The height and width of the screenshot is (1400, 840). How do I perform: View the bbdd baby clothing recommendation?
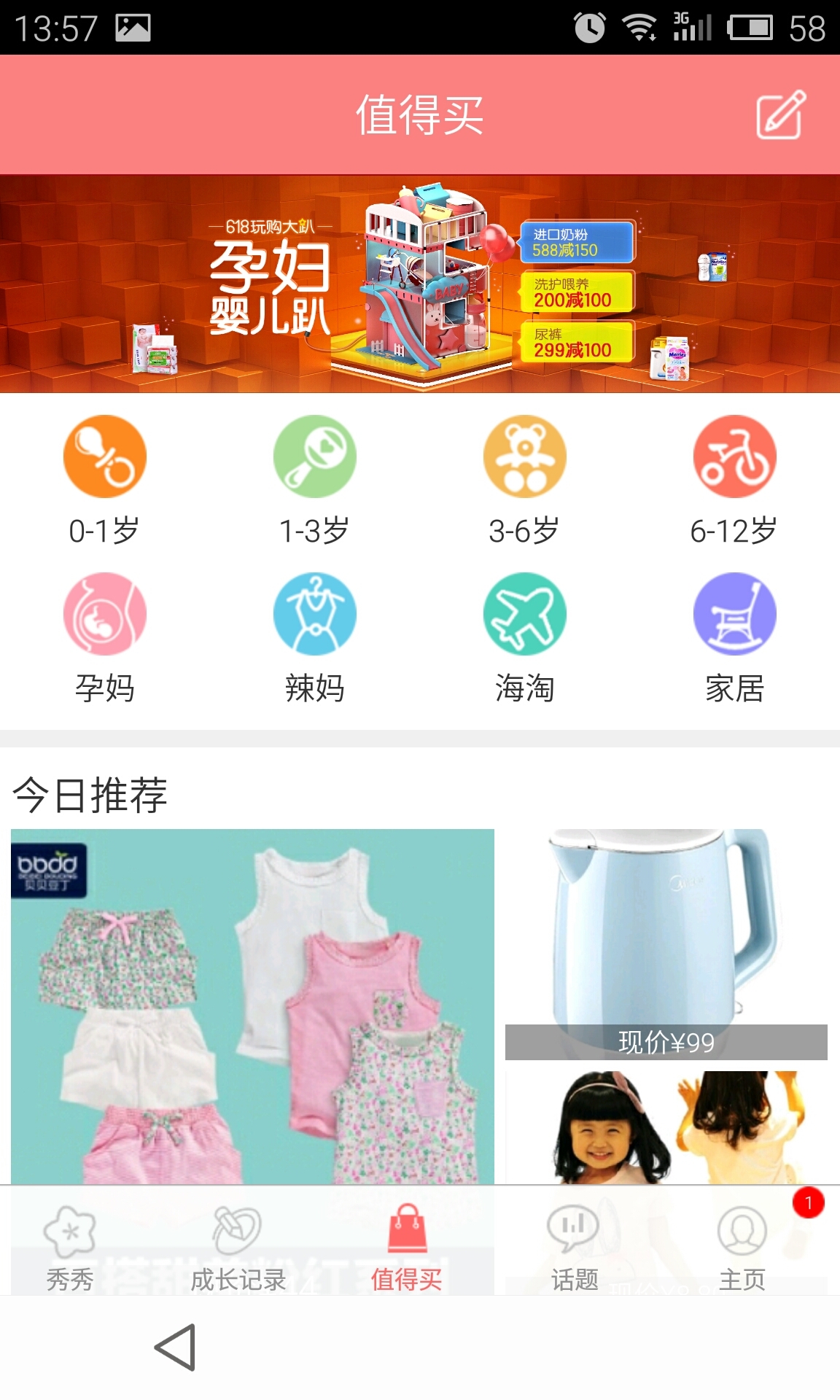point(252,1006)
